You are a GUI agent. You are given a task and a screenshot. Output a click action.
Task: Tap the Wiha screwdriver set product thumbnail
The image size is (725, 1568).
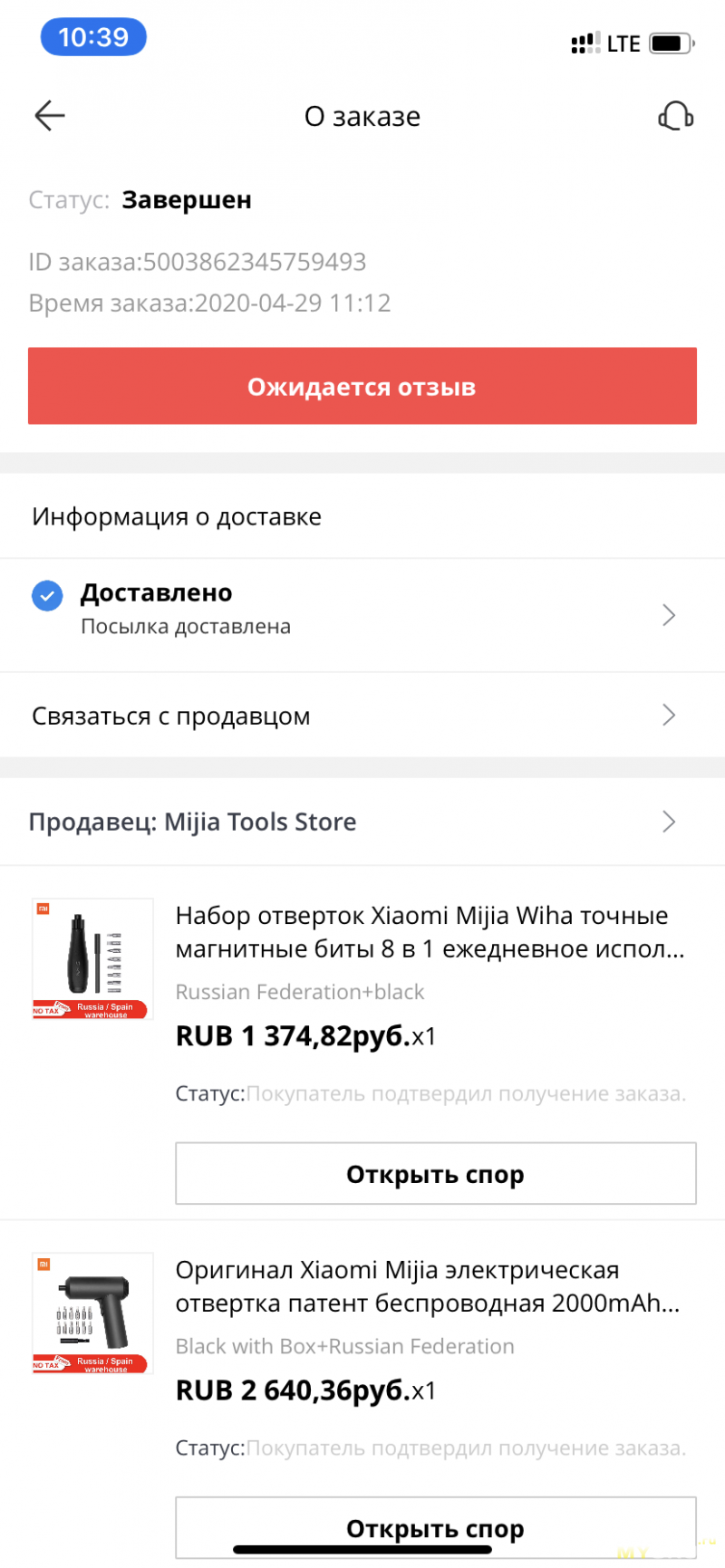tap(92, 958)
